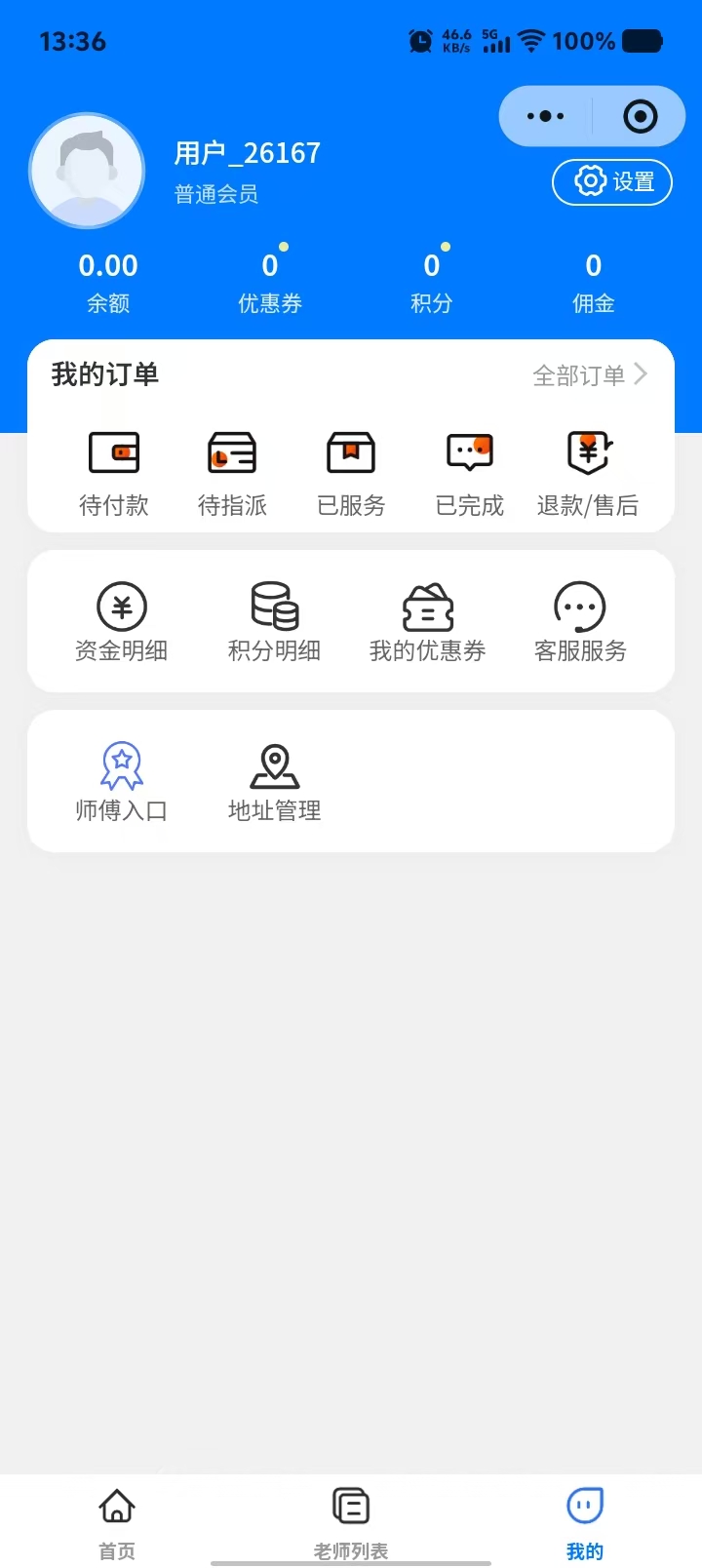702x1568 pixels.
Task: Open 已服务 orders
Action: (x=351, y=474)
